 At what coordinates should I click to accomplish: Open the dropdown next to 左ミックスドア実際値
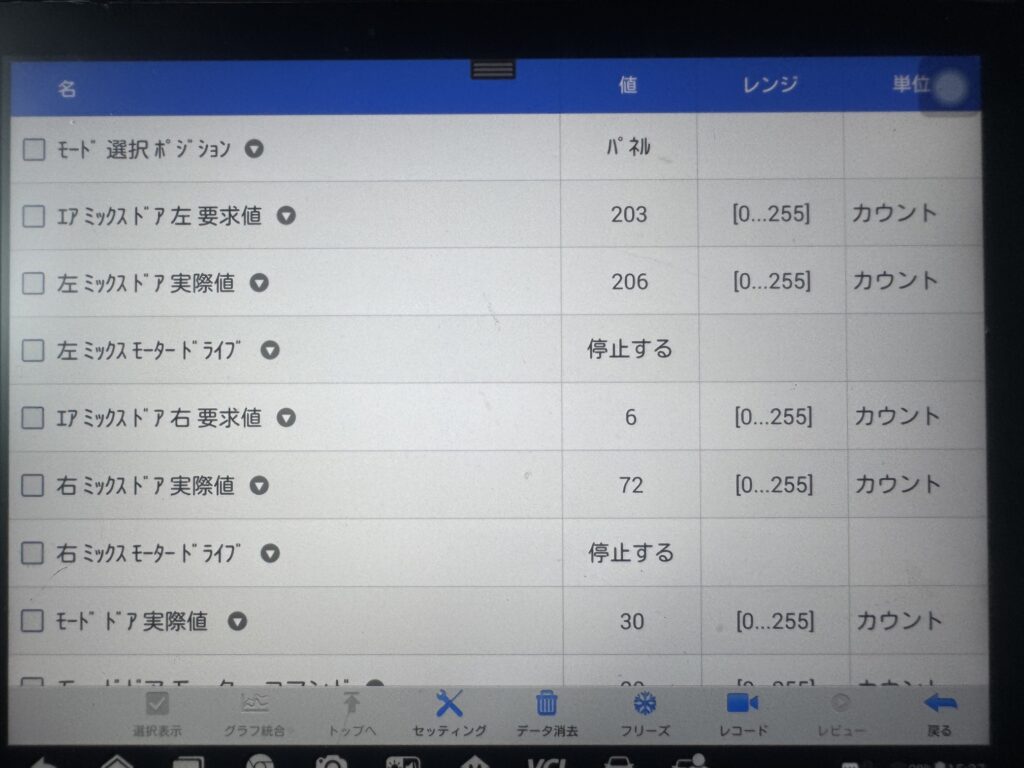[x=259, y=284]
